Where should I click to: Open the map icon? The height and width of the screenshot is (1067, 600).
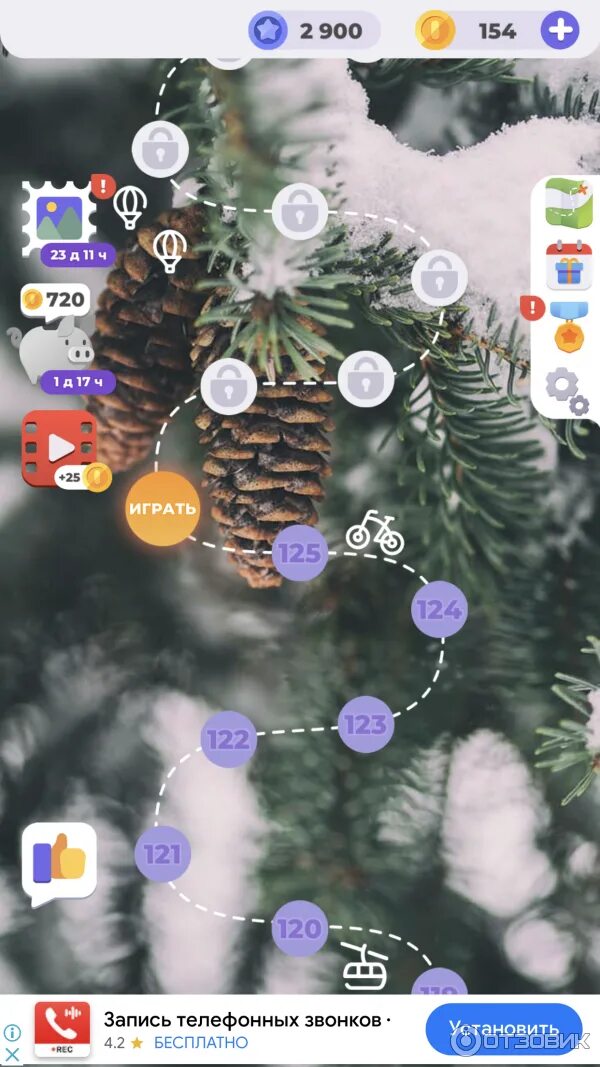(x=568, y=203)
